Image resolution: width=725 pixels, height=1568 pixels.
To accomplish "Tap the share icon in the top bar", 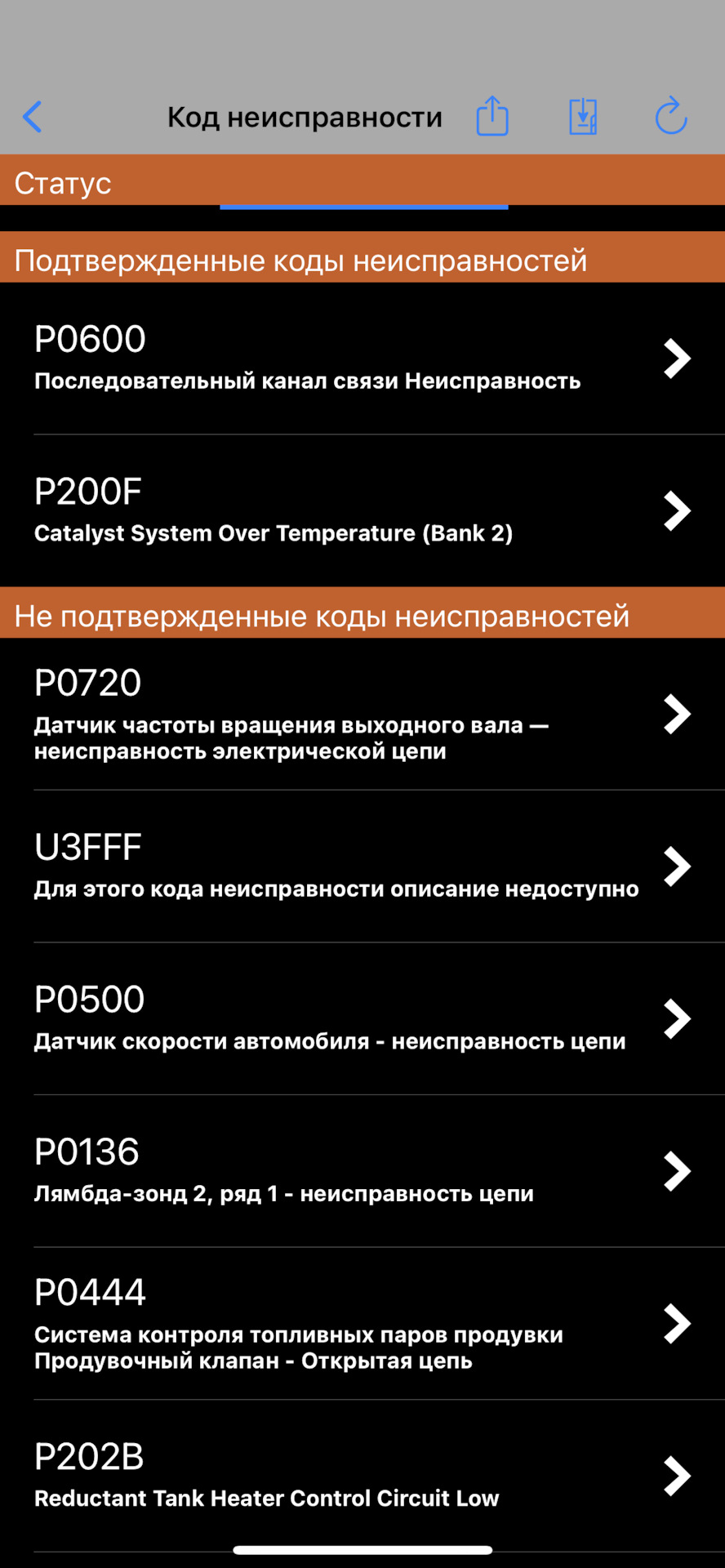I will point(491,116).
